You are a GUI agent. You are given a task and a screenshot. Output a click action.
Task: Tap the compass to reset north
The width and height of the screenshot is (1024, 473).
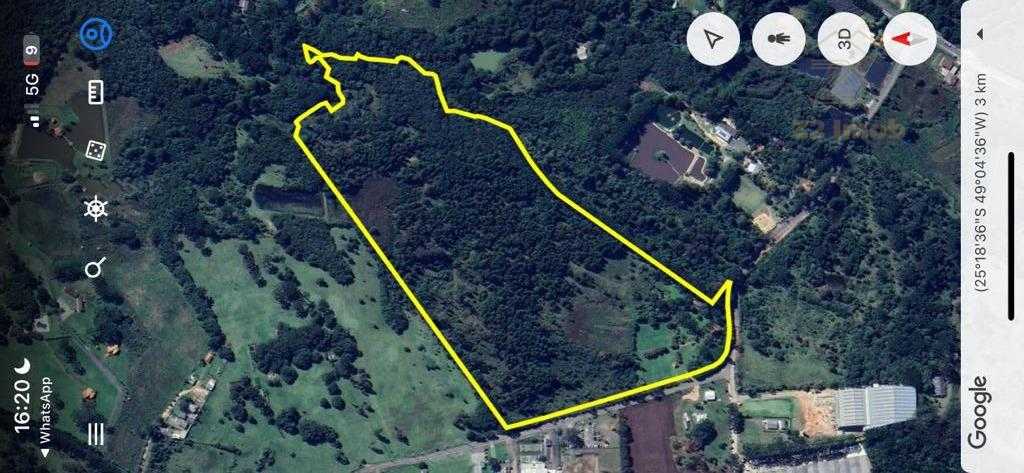pyautogui.click(x=909, y=39)
